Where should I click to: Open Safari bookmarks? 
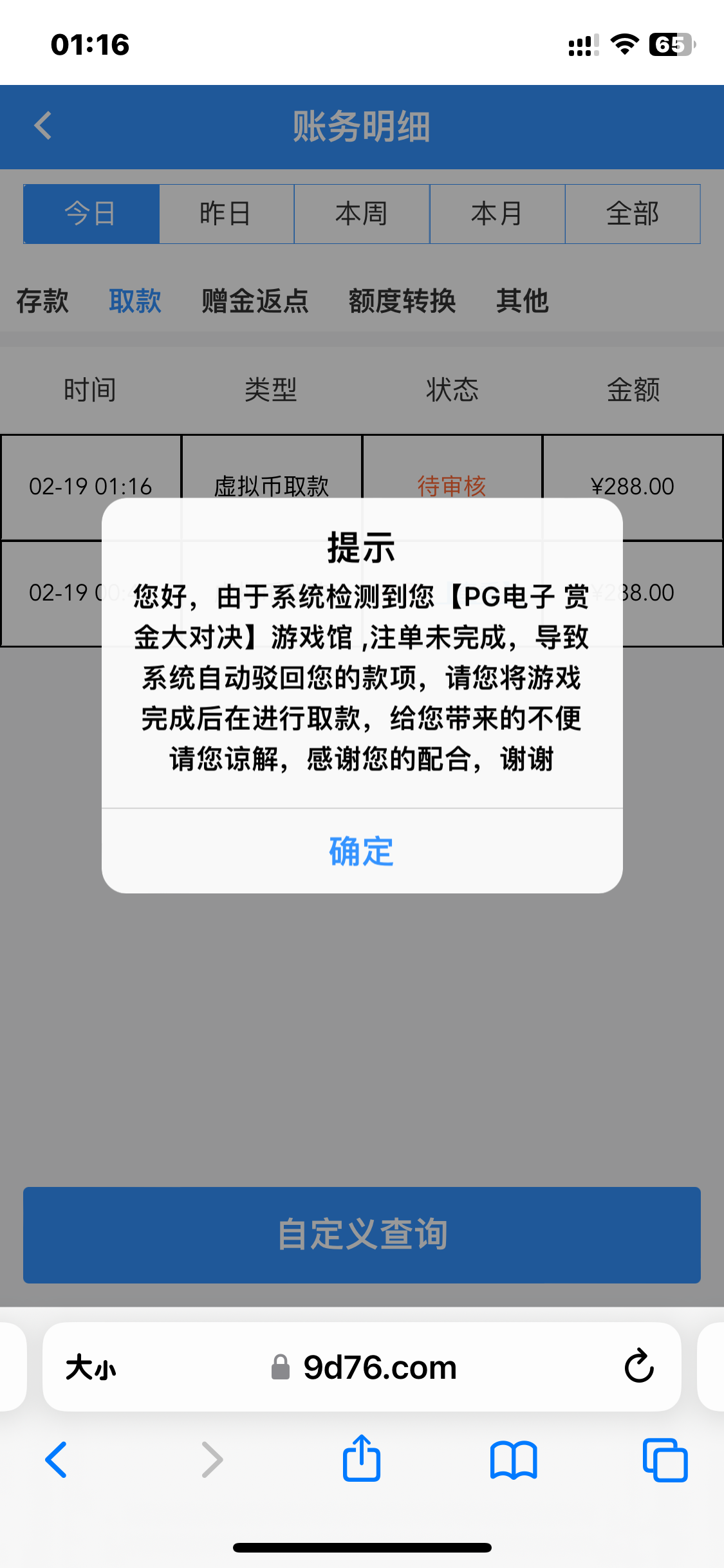point(513,1460)
